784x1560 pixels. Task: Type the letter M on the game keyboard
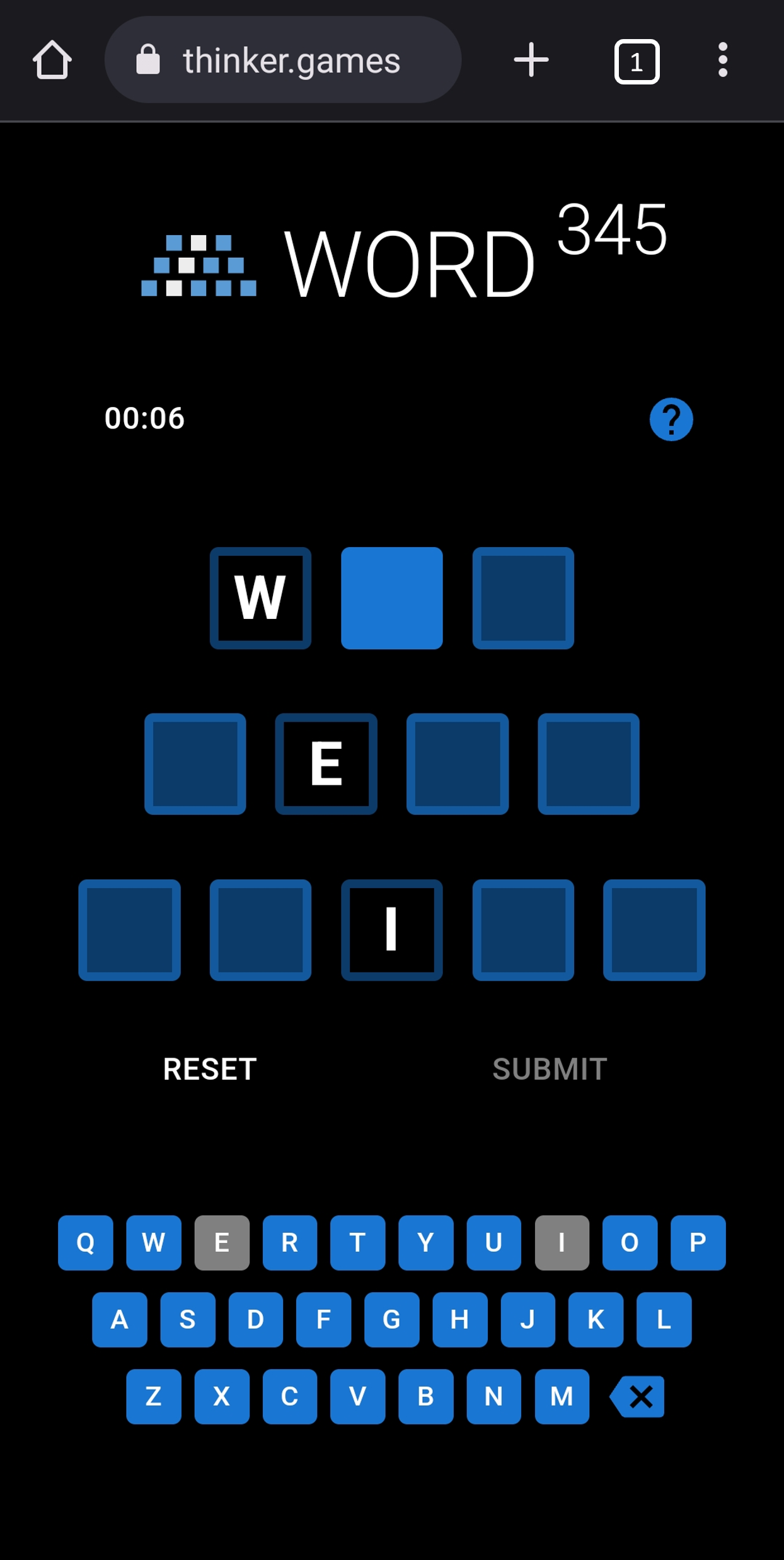click(x=562, y=1396)
